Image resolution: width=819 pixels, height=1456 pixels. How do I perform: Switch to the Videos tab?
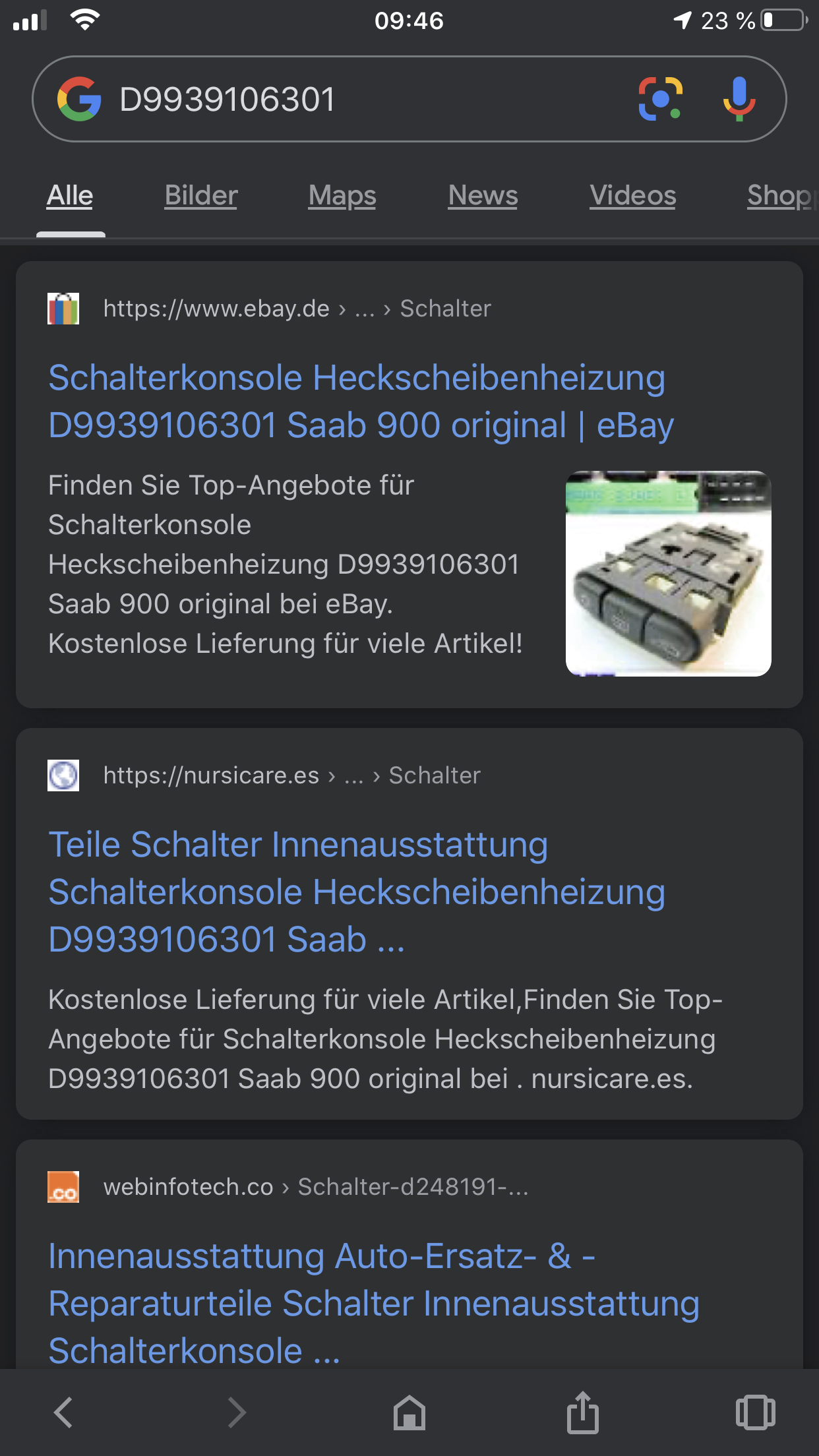point(633,195)
